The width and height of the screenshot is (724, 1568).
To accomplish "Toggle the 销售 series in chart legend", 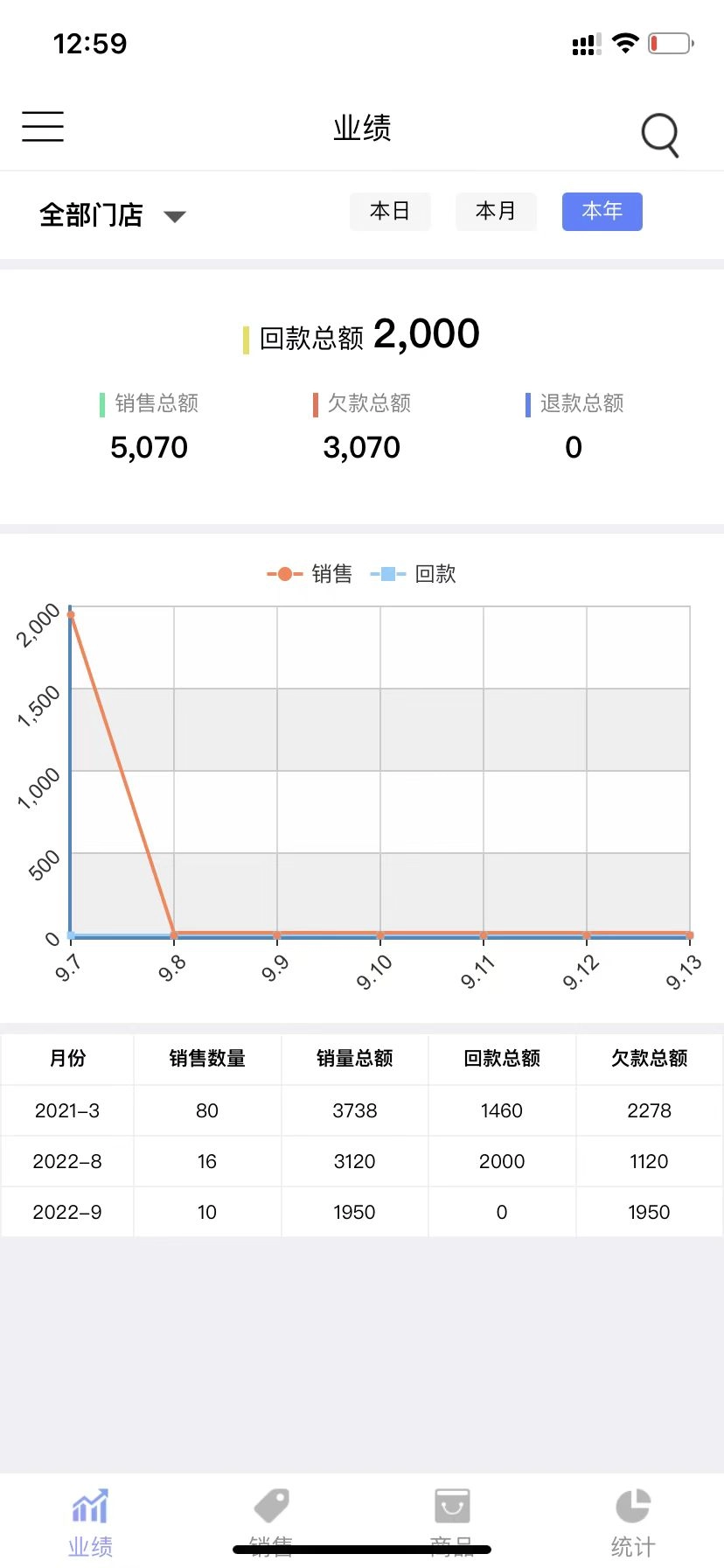I will [x=310, y=574].
